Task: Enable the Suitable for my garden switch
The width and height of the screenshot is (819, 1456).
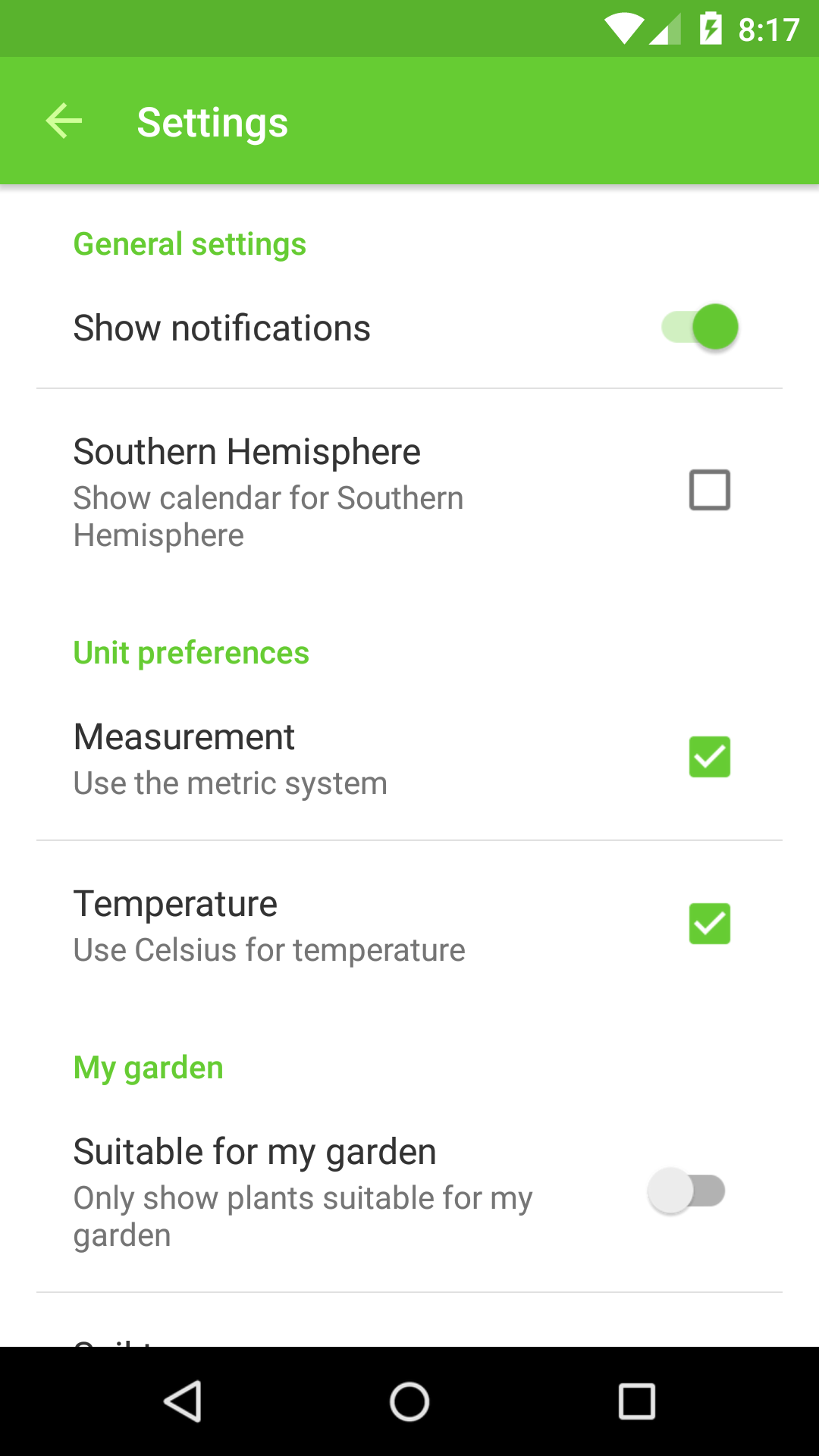Action: [686, 1191]
